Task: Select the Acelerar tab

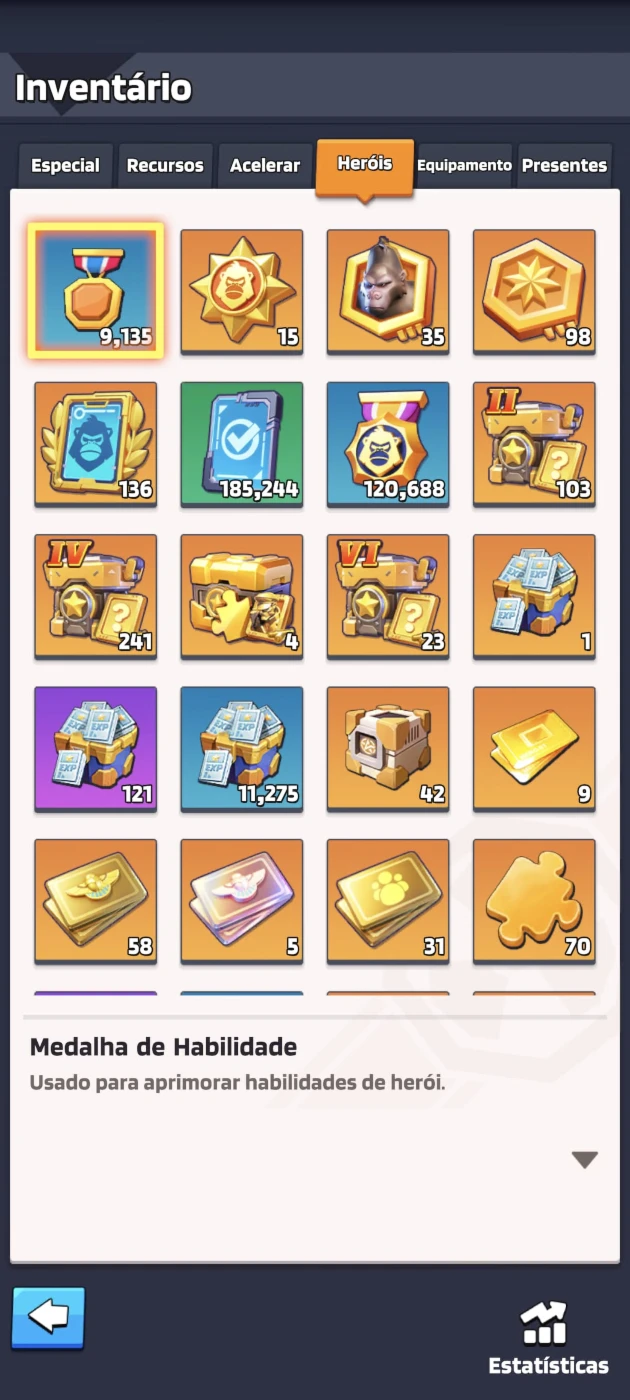Action: point(265,166)
